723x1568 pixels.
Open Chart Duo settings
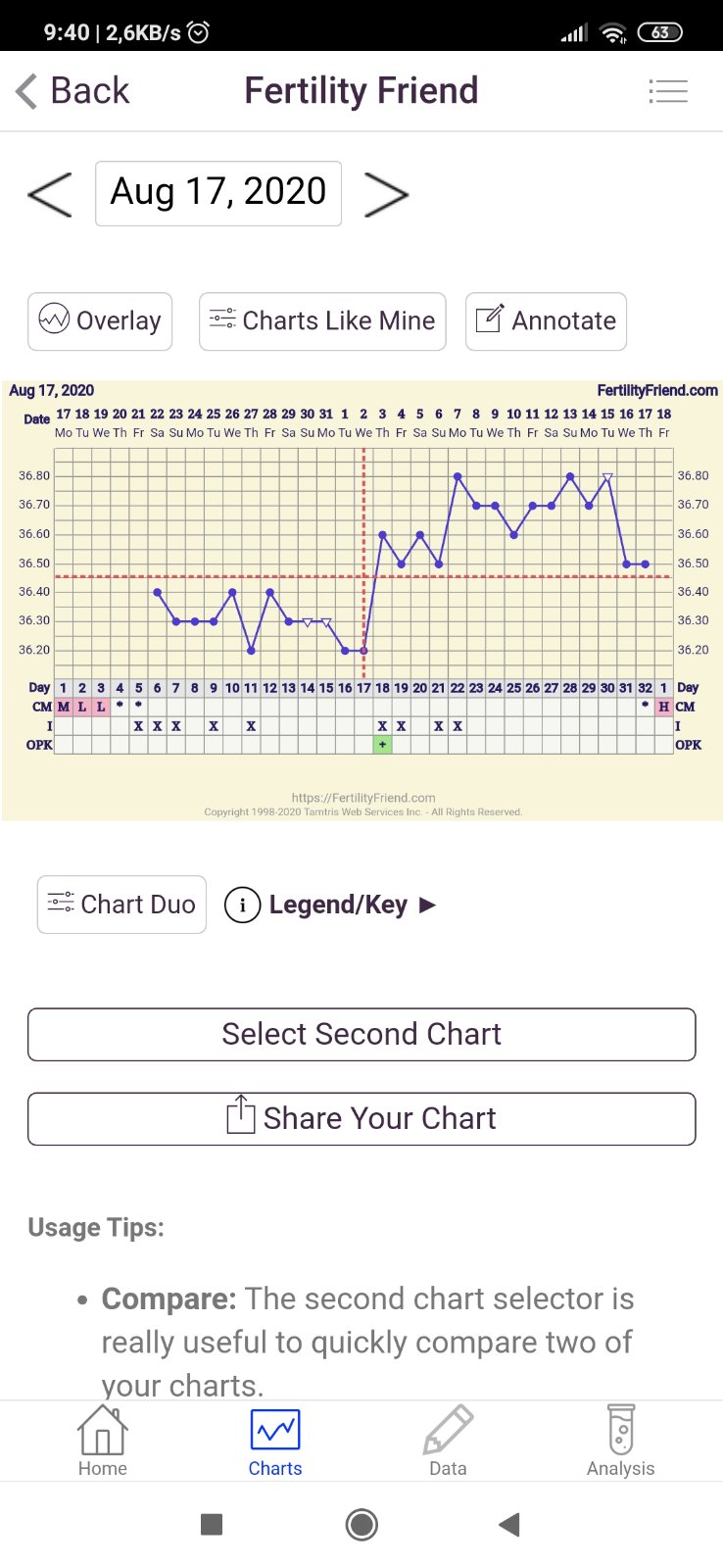[x=121, y=904]
